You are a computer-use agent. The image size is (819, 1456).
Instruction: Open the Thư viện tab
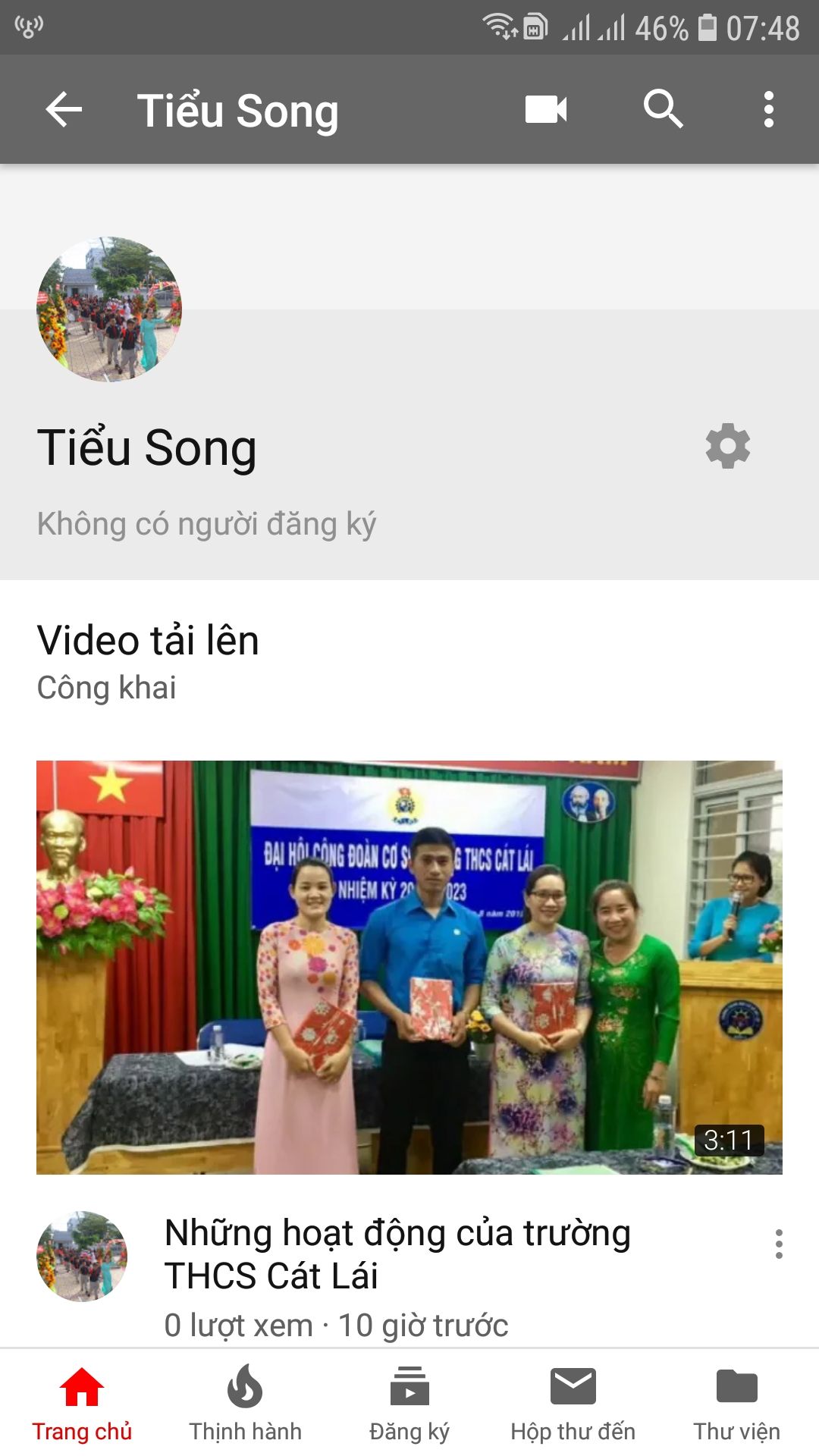pos(736,1403)
